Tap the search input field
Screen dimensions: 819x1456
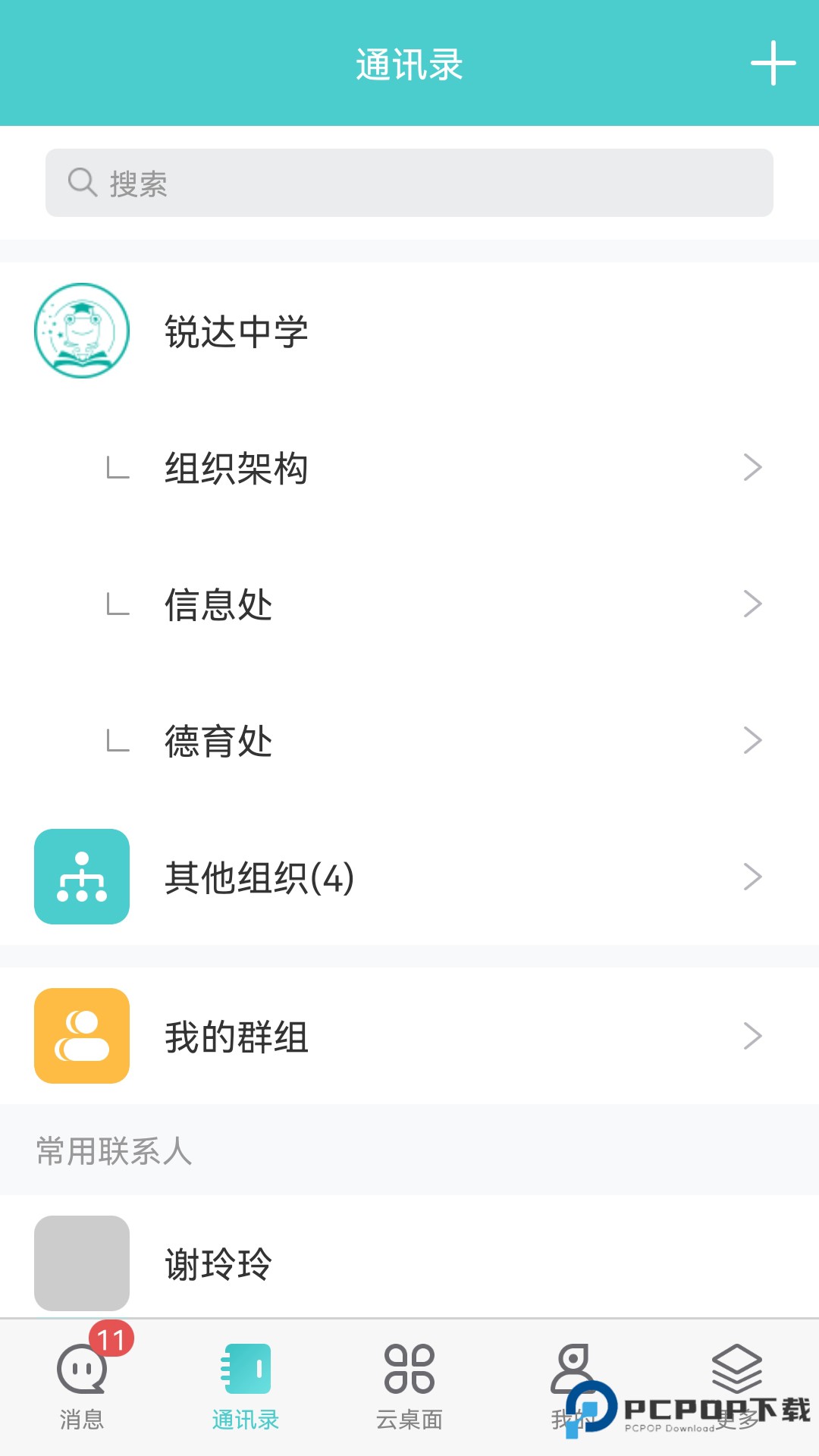409,182
